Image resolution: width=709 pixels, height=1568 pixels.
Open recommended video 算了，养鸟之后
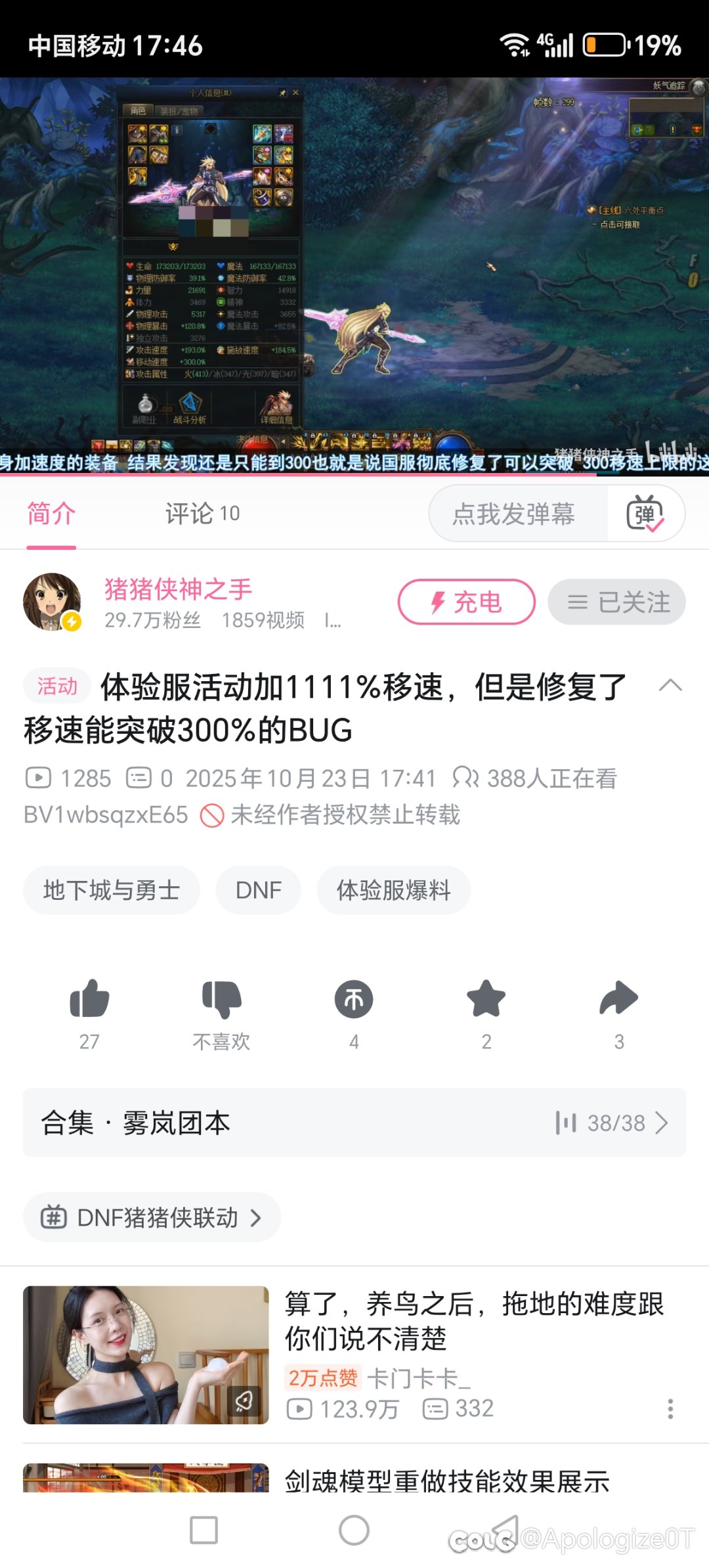(x=473, y=1320)
